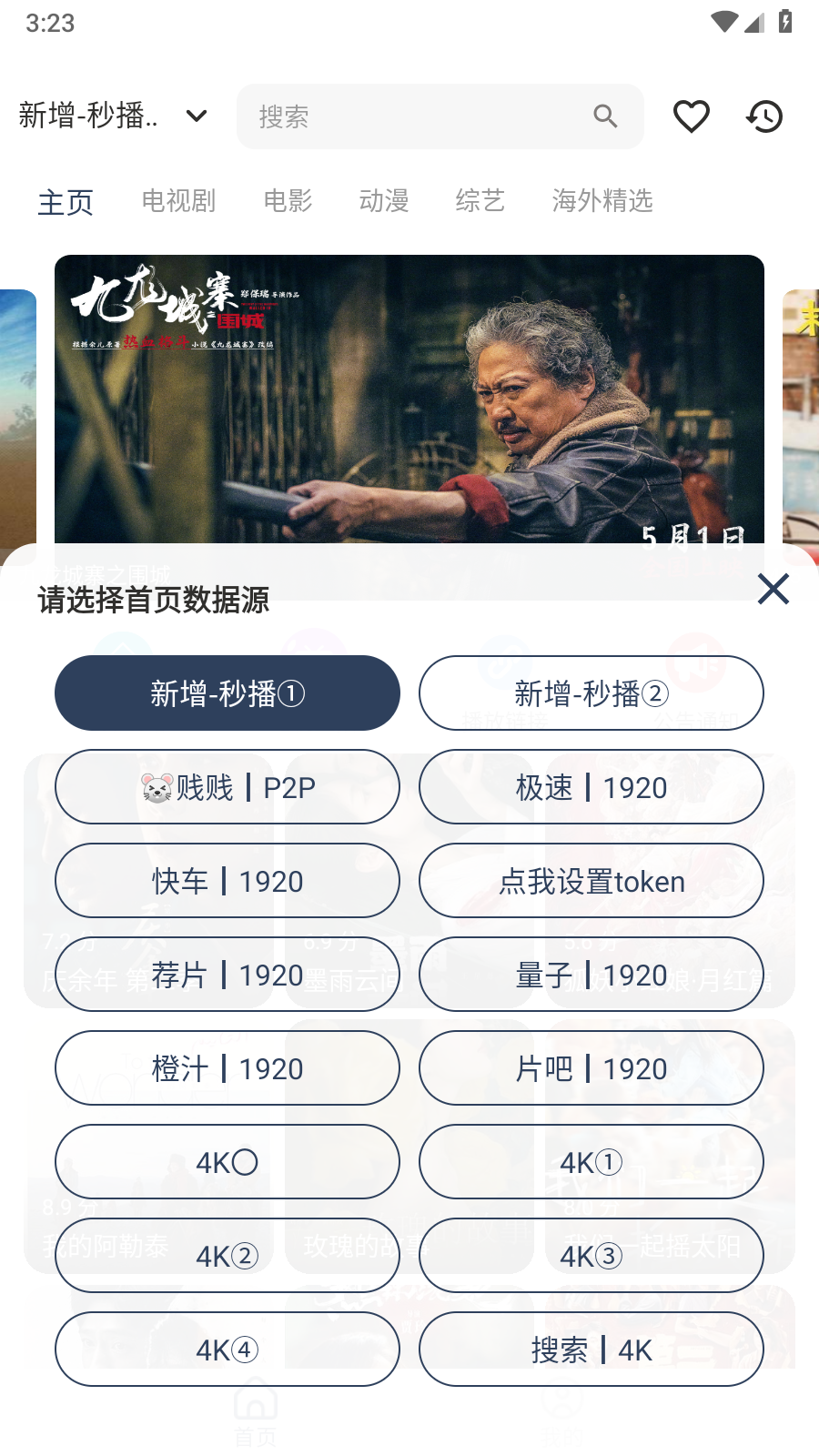Select the 4K〇 source

(x=227, y=1162)
